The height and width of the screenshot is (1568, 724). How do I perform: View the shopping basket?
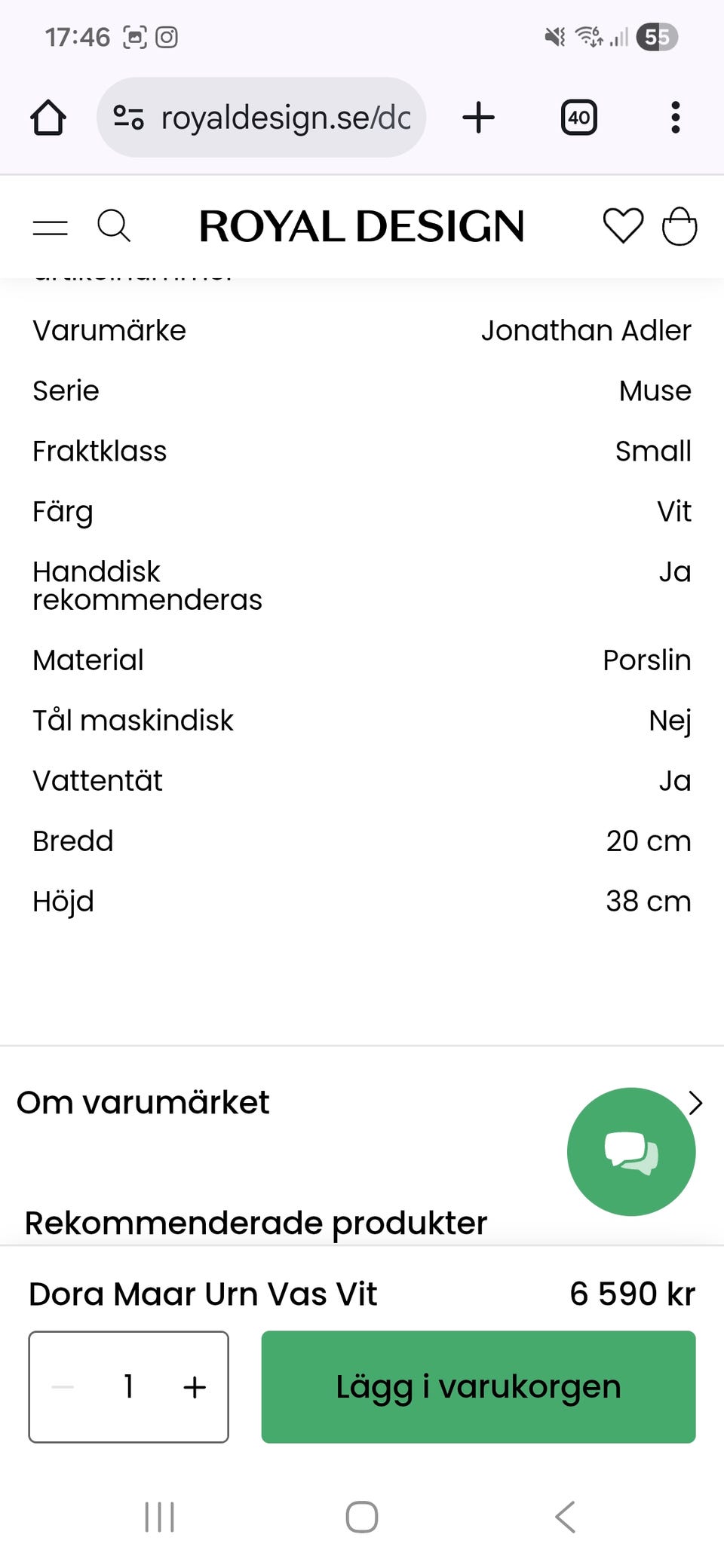tap(679, 226)
